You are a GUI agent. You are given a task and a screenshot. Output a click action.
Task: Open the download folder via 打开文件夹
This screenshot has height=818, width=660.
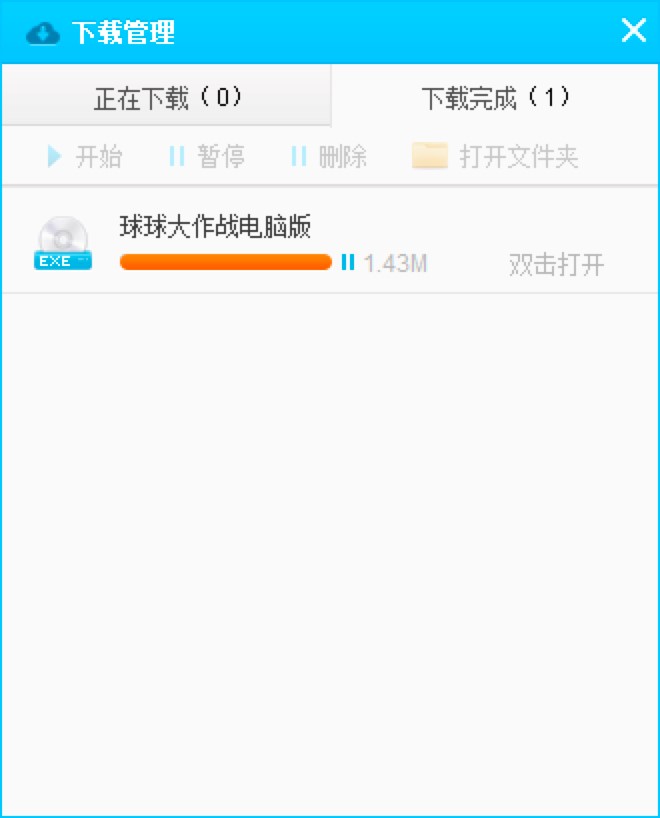(496, 157)
